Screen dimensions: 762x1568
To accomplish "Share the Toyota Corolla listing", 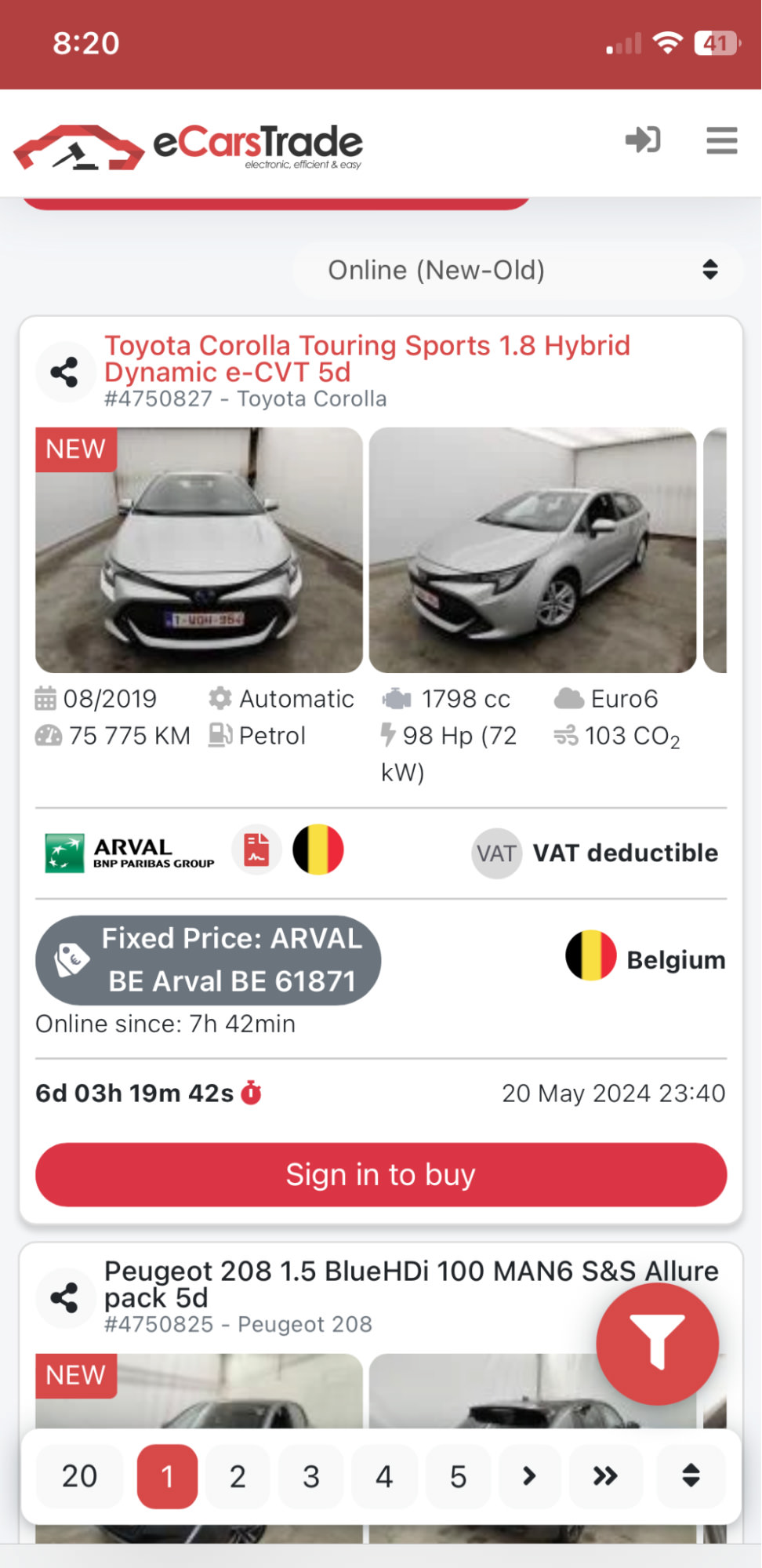I will [65, 372].
